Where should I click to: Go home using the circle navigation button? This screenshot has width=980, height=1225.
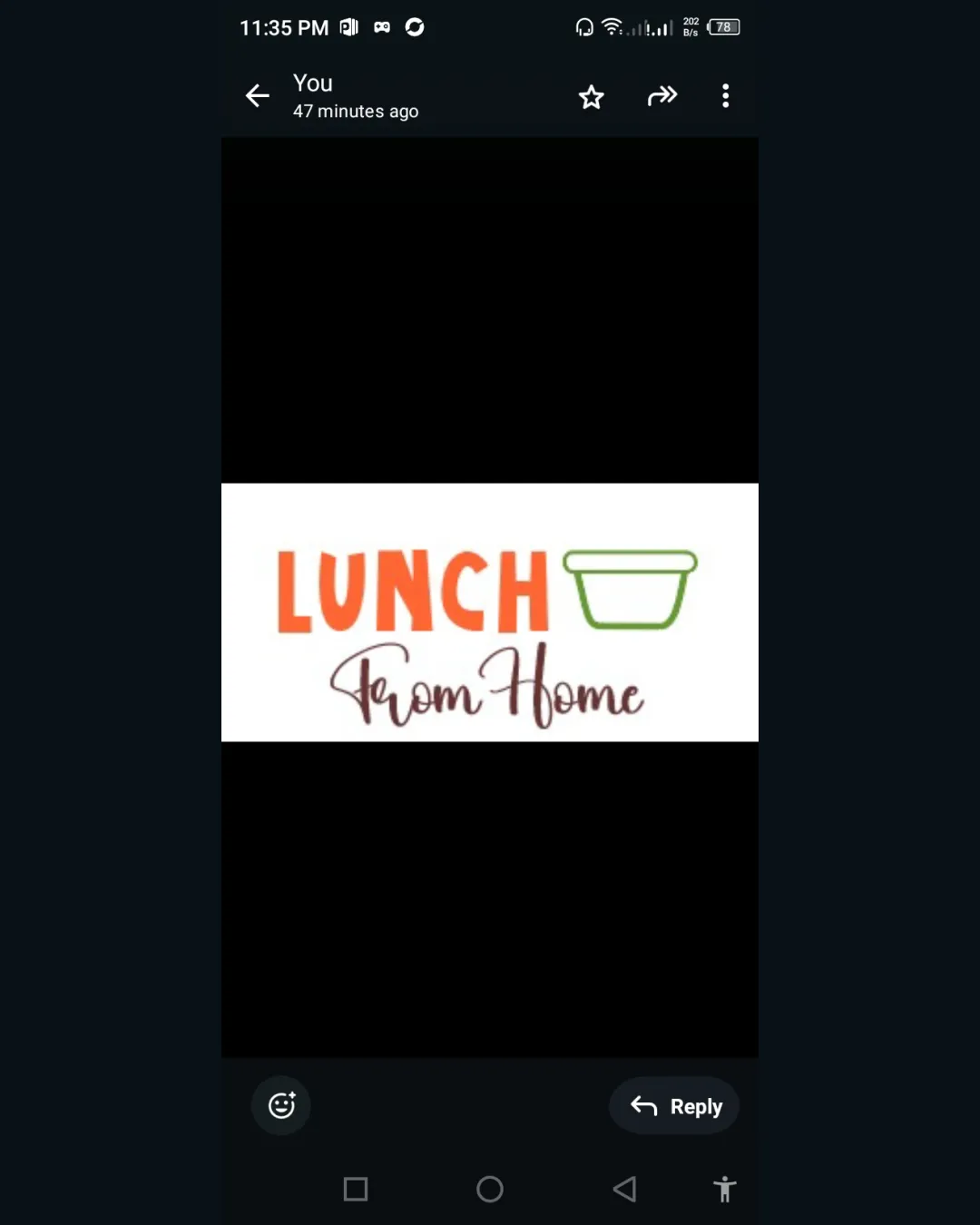(x=490, y=1190)
